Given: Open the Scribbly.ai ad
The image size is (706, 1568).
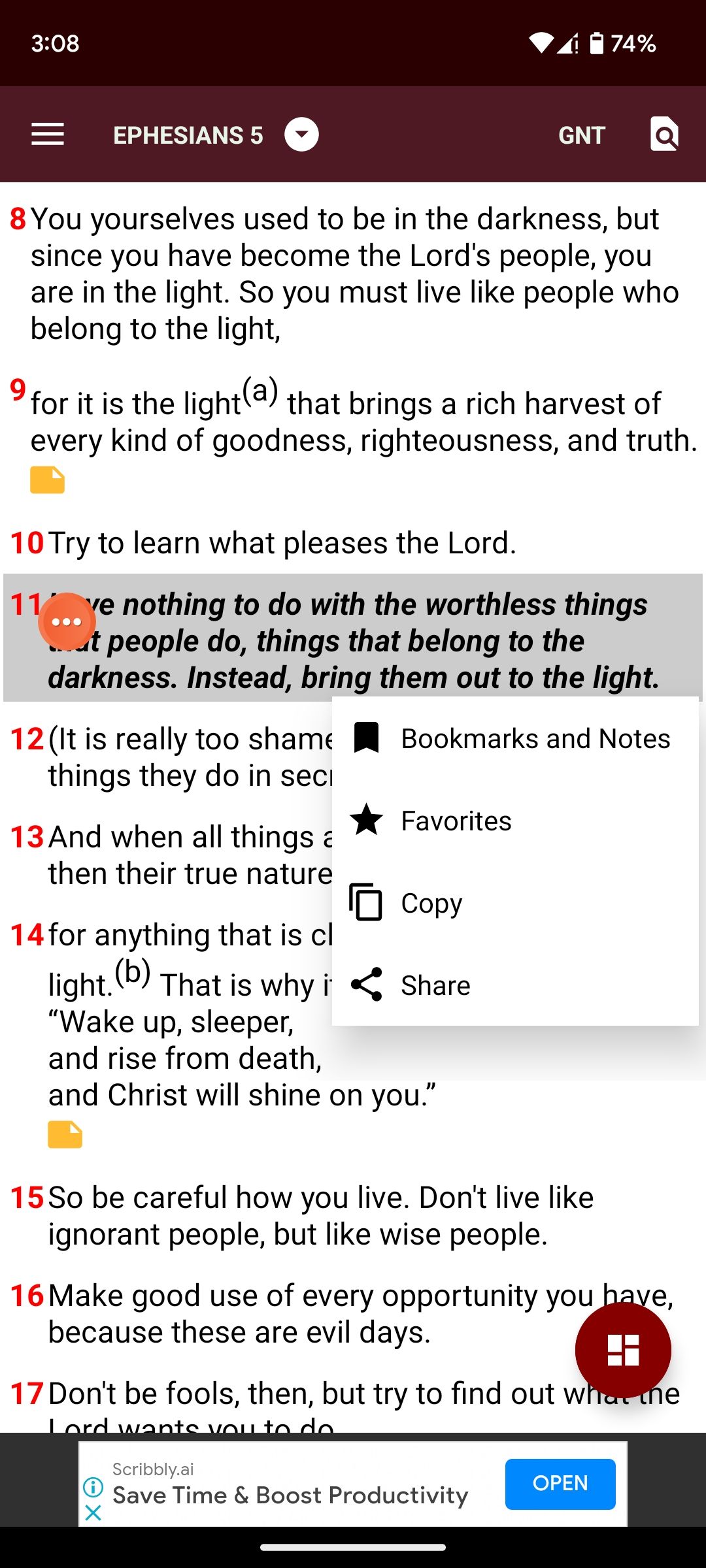Looking at the screenshot, I should point(560,1484).
